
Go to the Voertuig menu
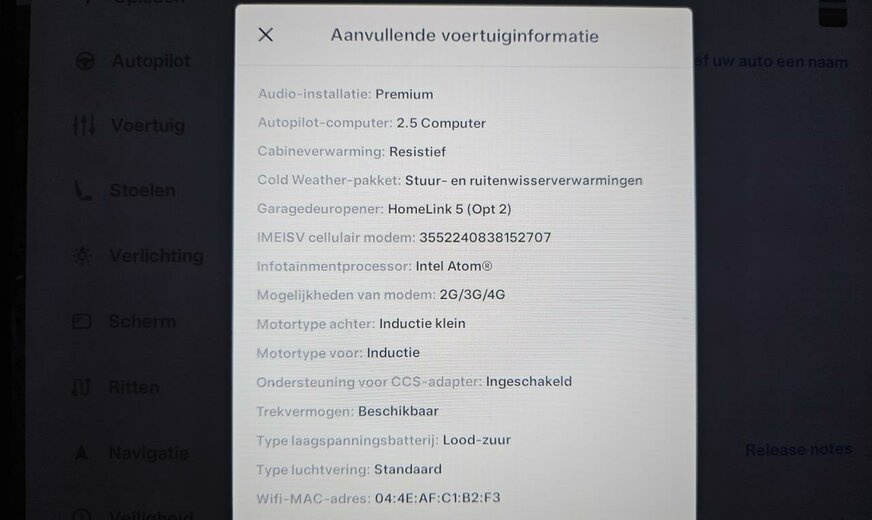click(x=147, y=126)
